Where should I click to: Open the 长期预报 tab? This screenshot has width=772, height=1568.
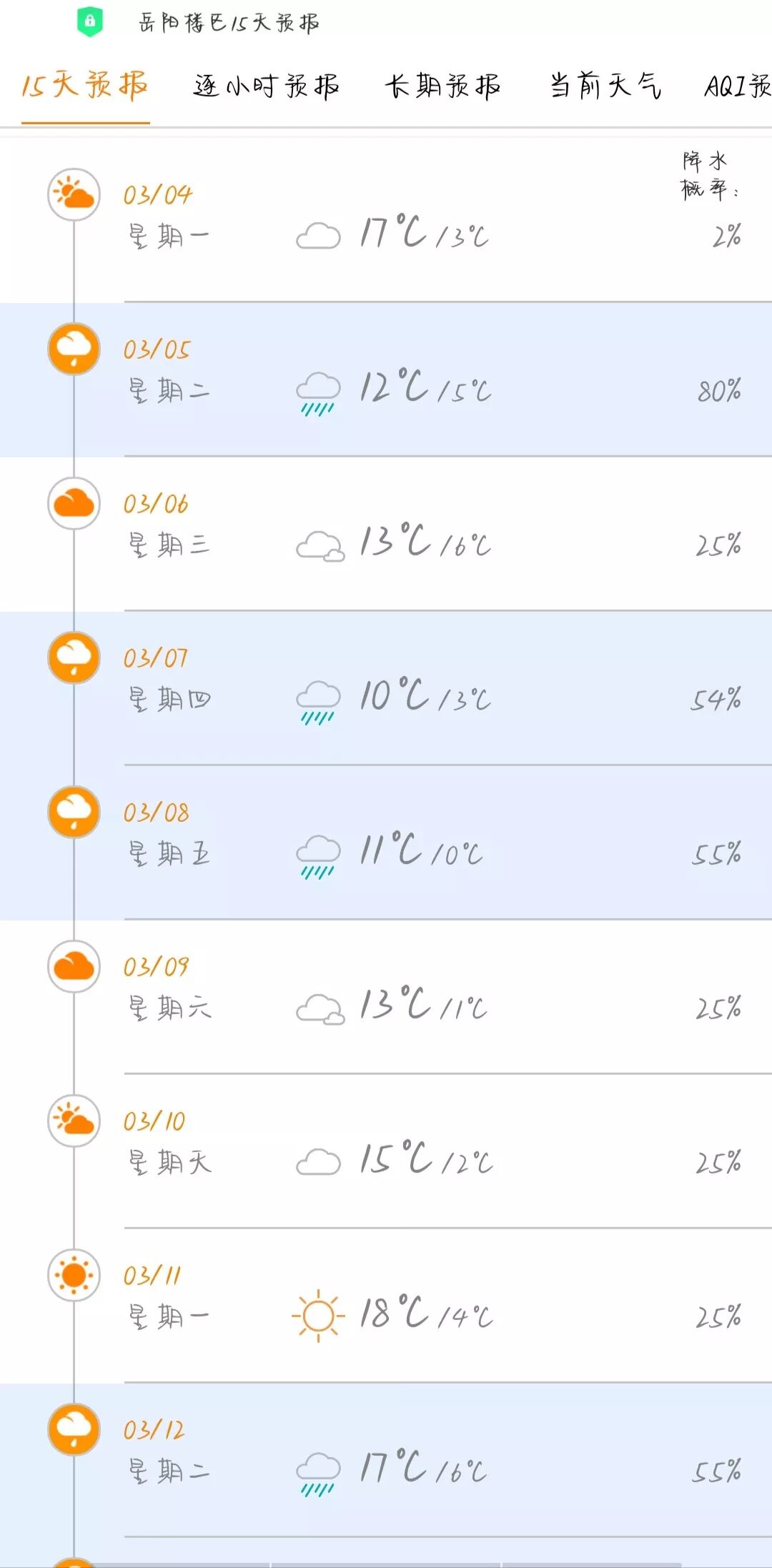442,86
